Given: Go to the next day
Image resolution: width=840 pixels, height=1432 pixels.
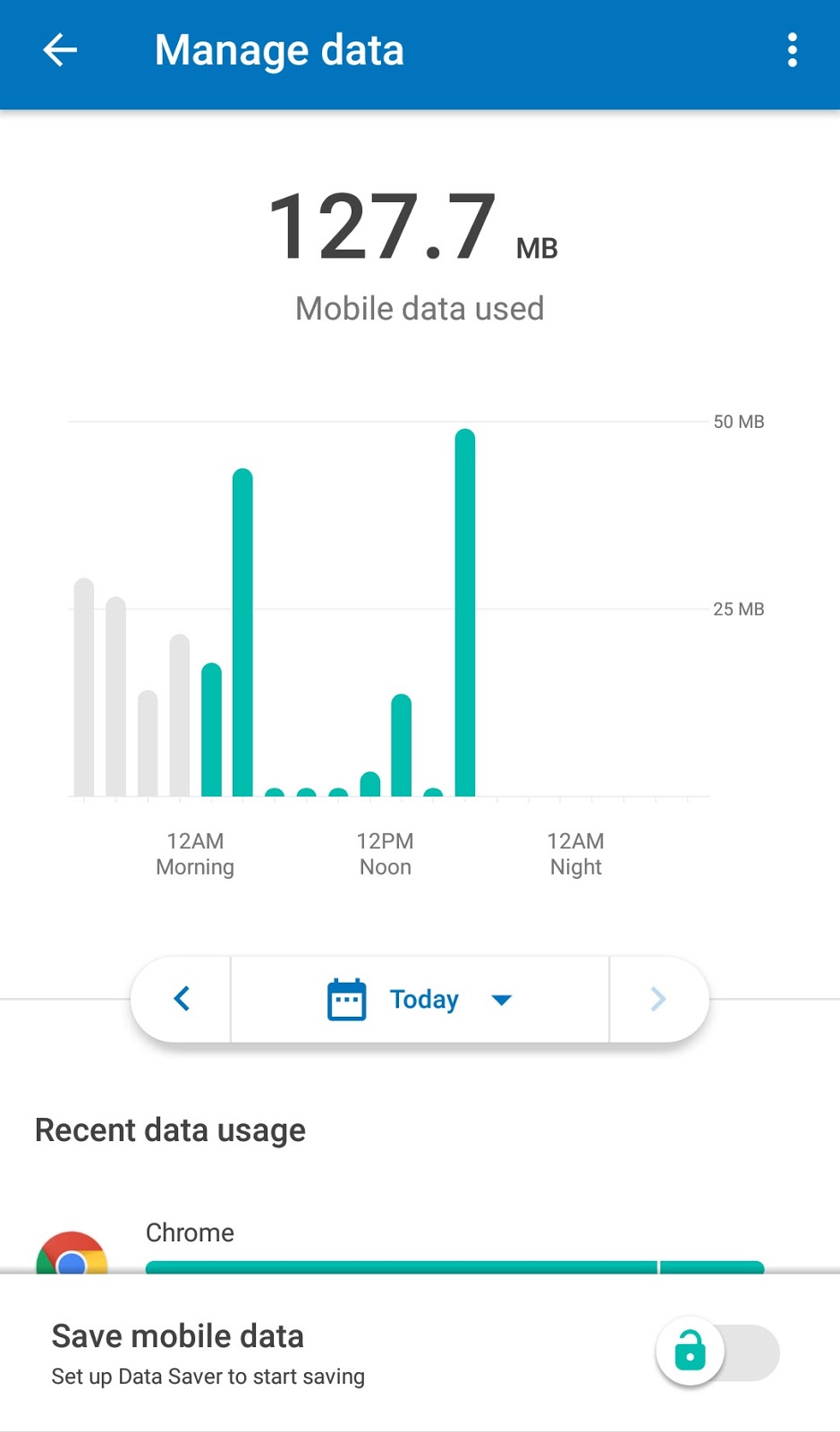Looking at the screenshot, I should point(658,999).
